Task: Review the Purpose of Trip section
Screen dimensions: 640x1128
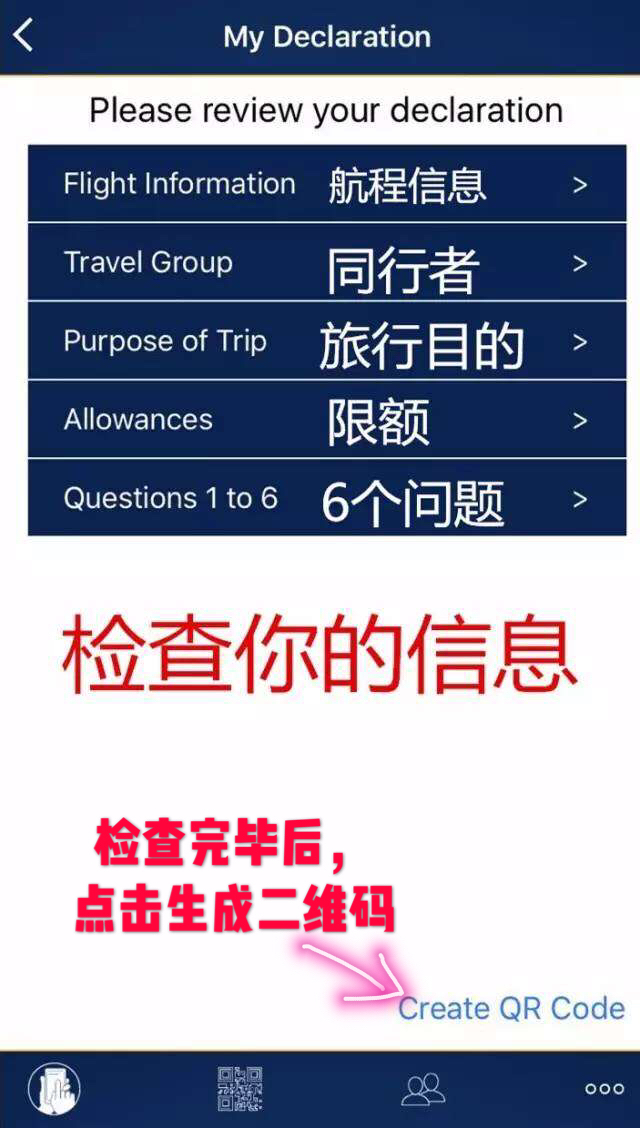Action: tap(327, 342)
